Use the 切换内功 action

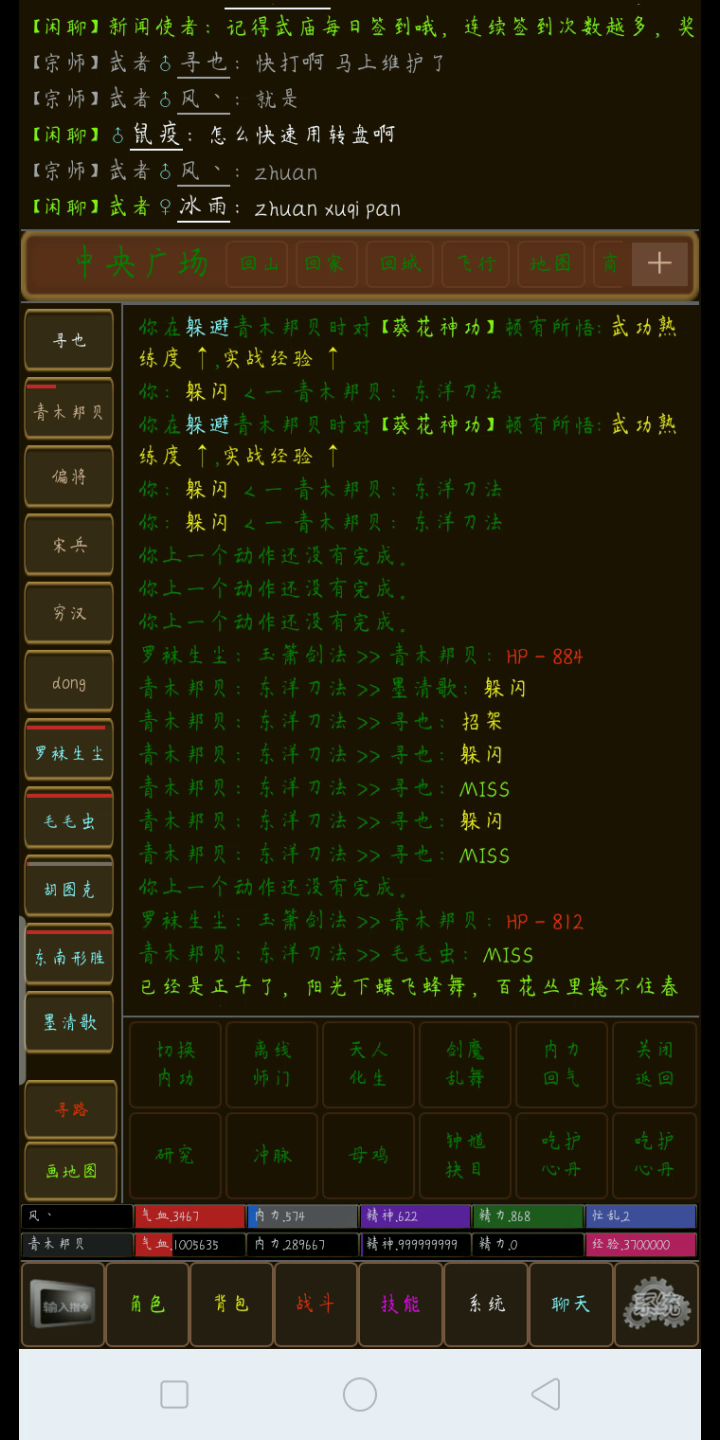(176, 1064)
